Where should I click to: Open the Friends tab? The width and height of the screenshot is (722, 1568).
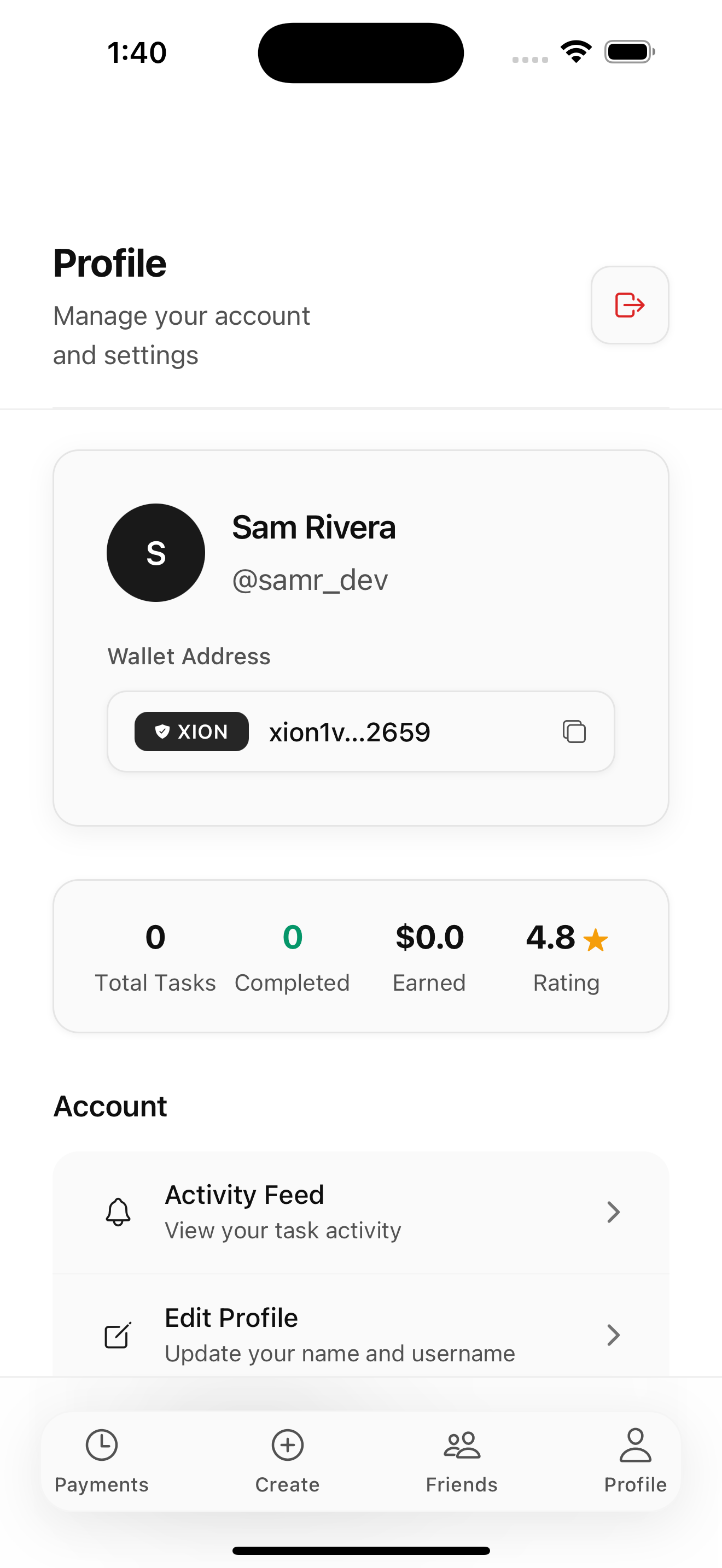click(462, 1460)
